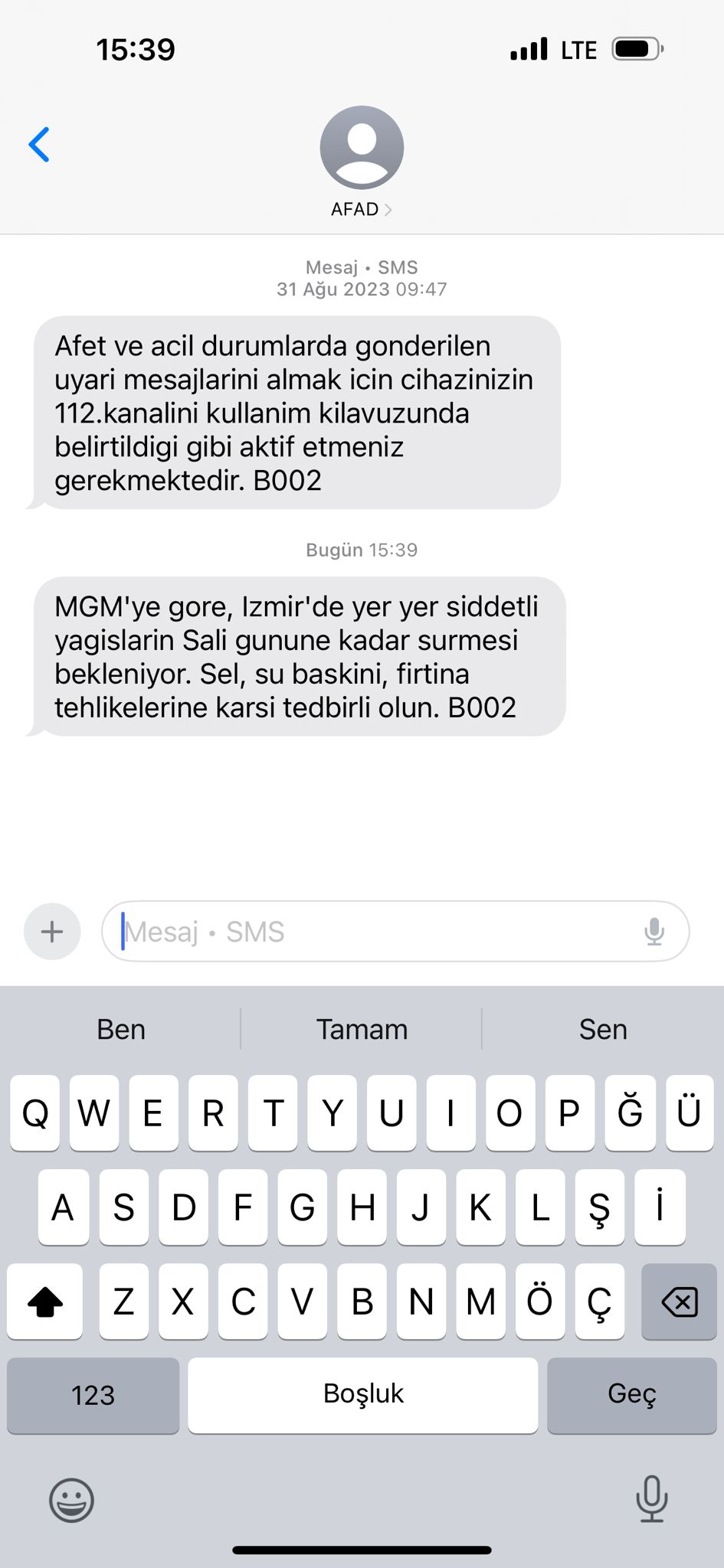Viewport: 724px width, 1568px height.
Task: Tap the plus attachment button
Action: tap(51, 931)
